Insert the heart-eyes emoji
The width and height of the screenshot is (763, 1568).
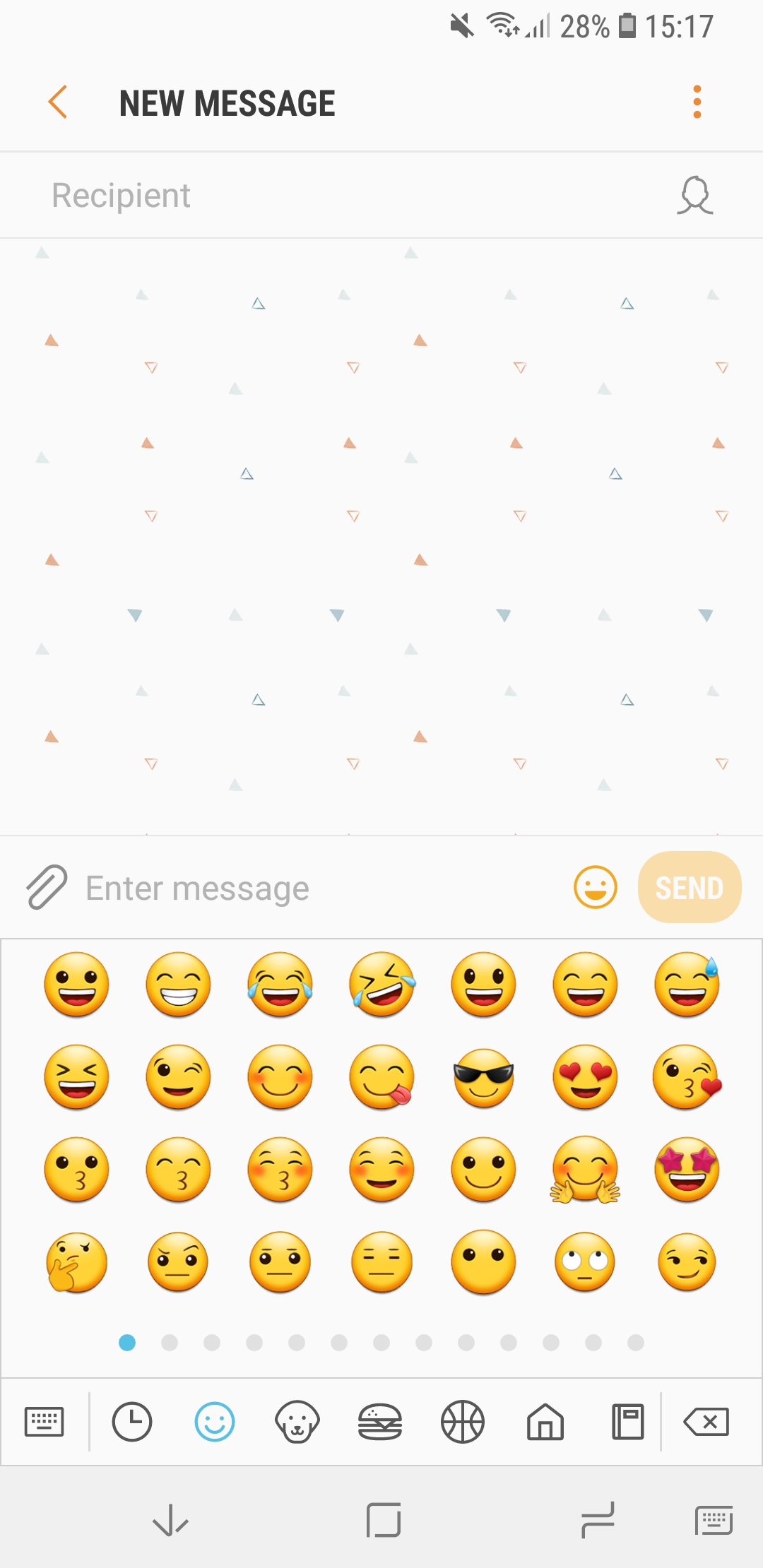click(x=585, y=1077)
